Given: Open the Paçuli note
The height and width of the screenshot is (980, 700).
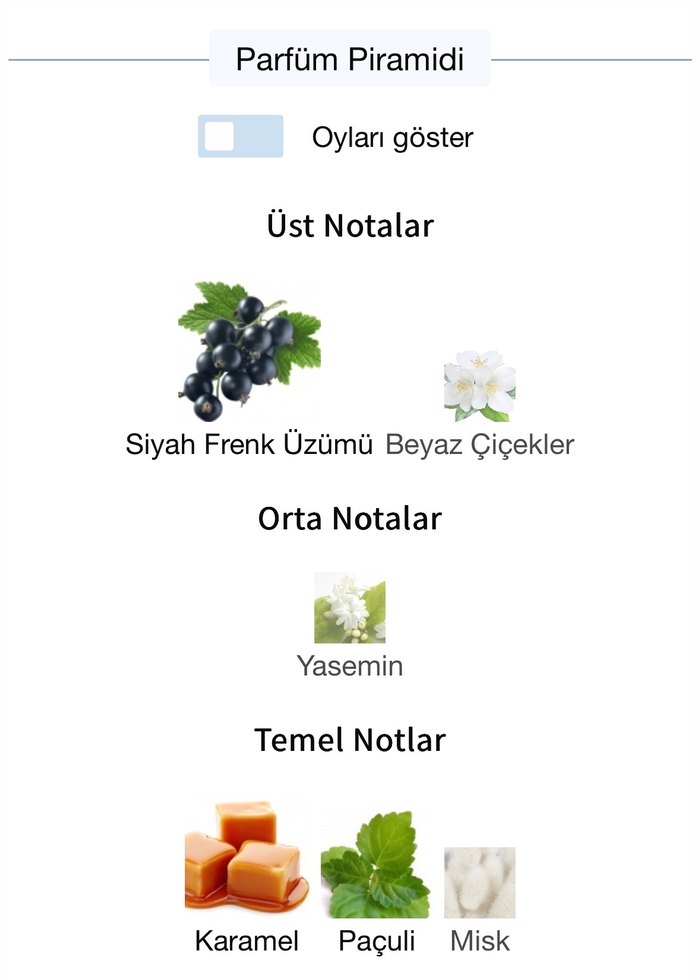Looking at the screenshot, I should point(376,866).
